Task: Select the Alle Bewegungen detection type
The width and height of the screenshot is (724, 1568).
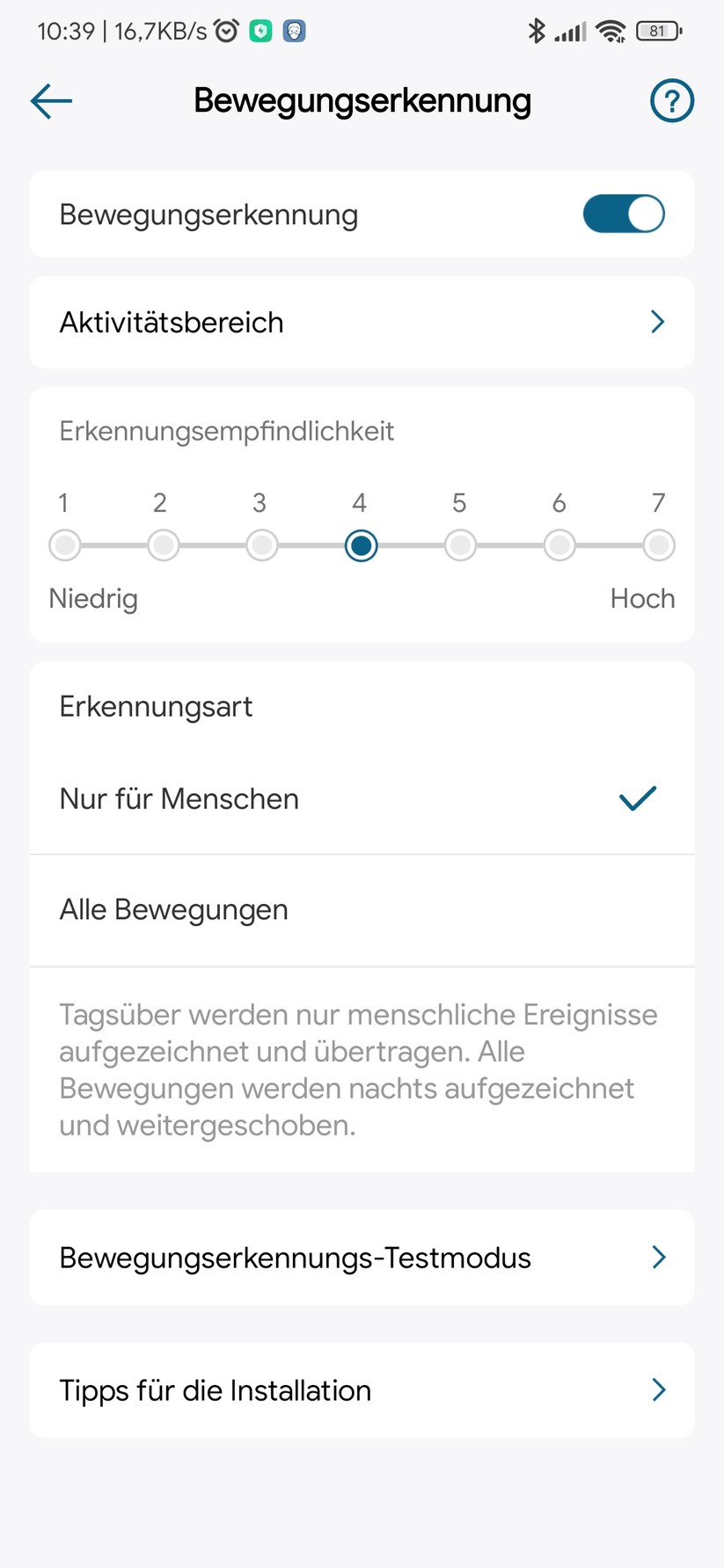Action: point(173,909)
